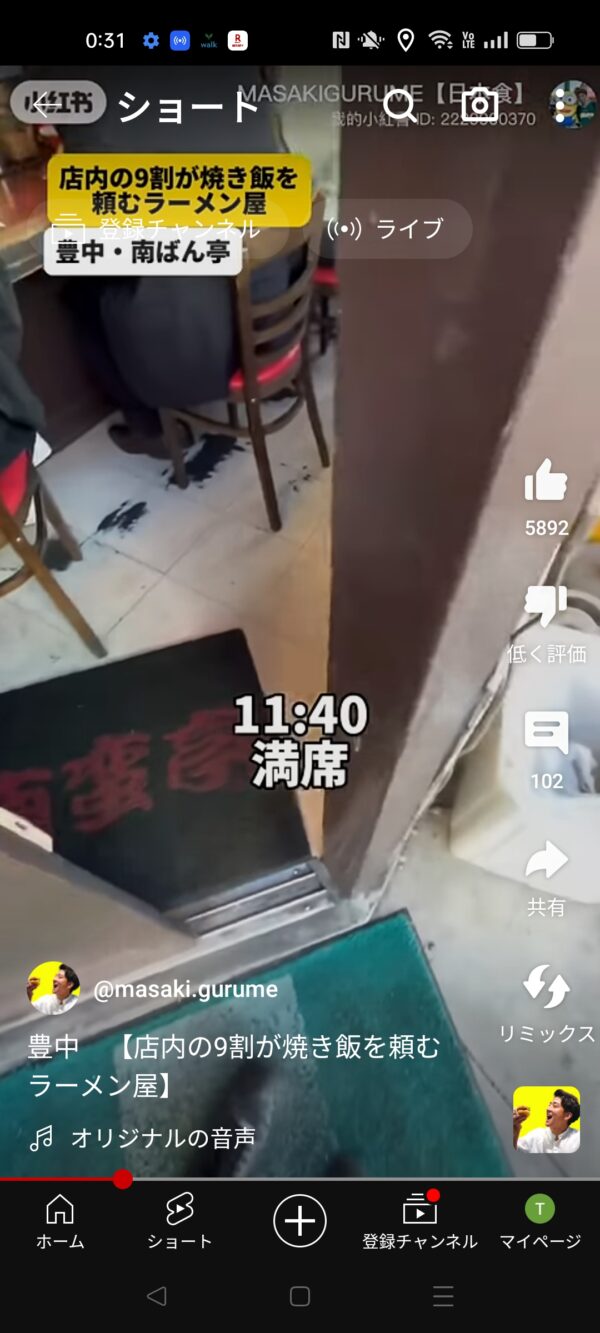Viewport: 600px width, 1333px height.
Task: Tap the system home button
Action: 300,1297
